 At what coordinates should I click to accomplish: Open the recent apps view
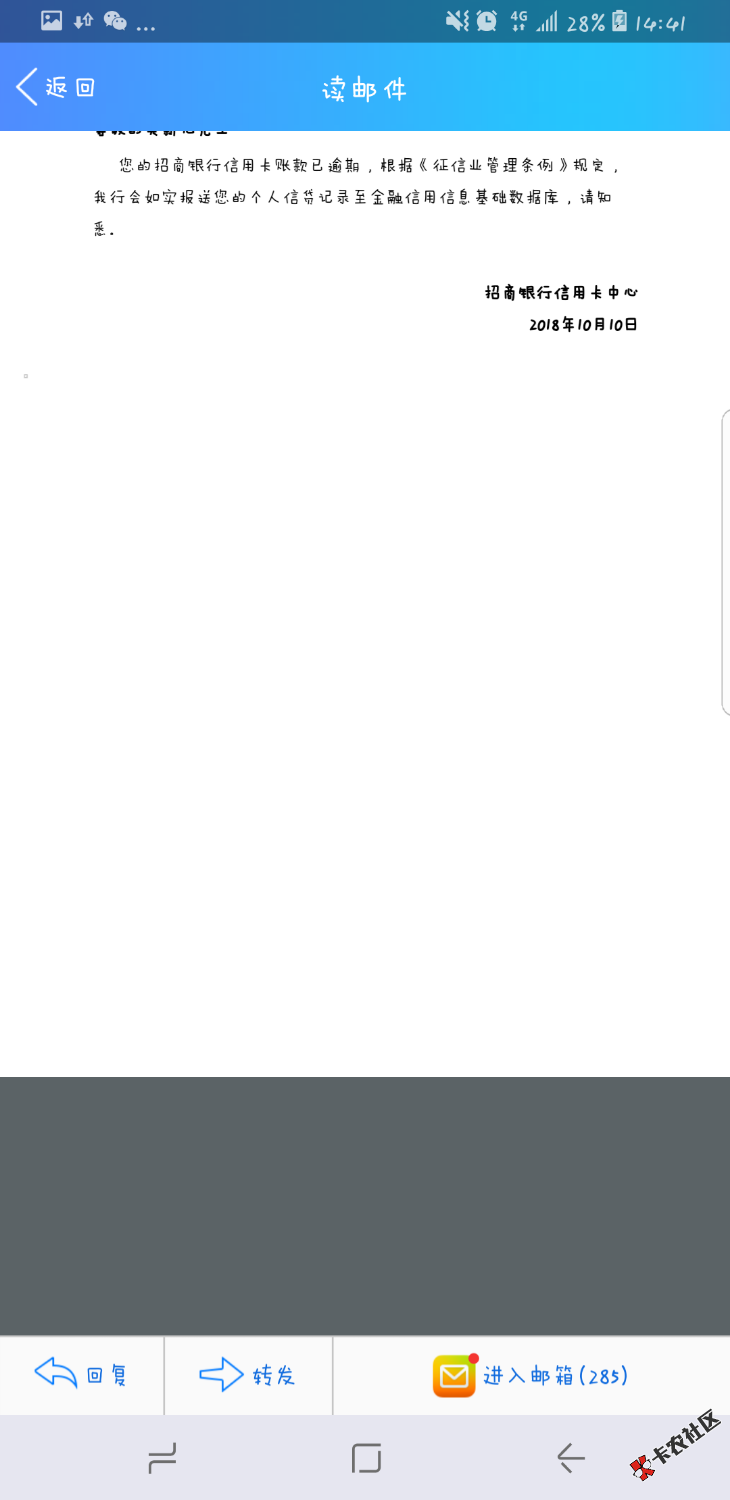(162, 1458)
